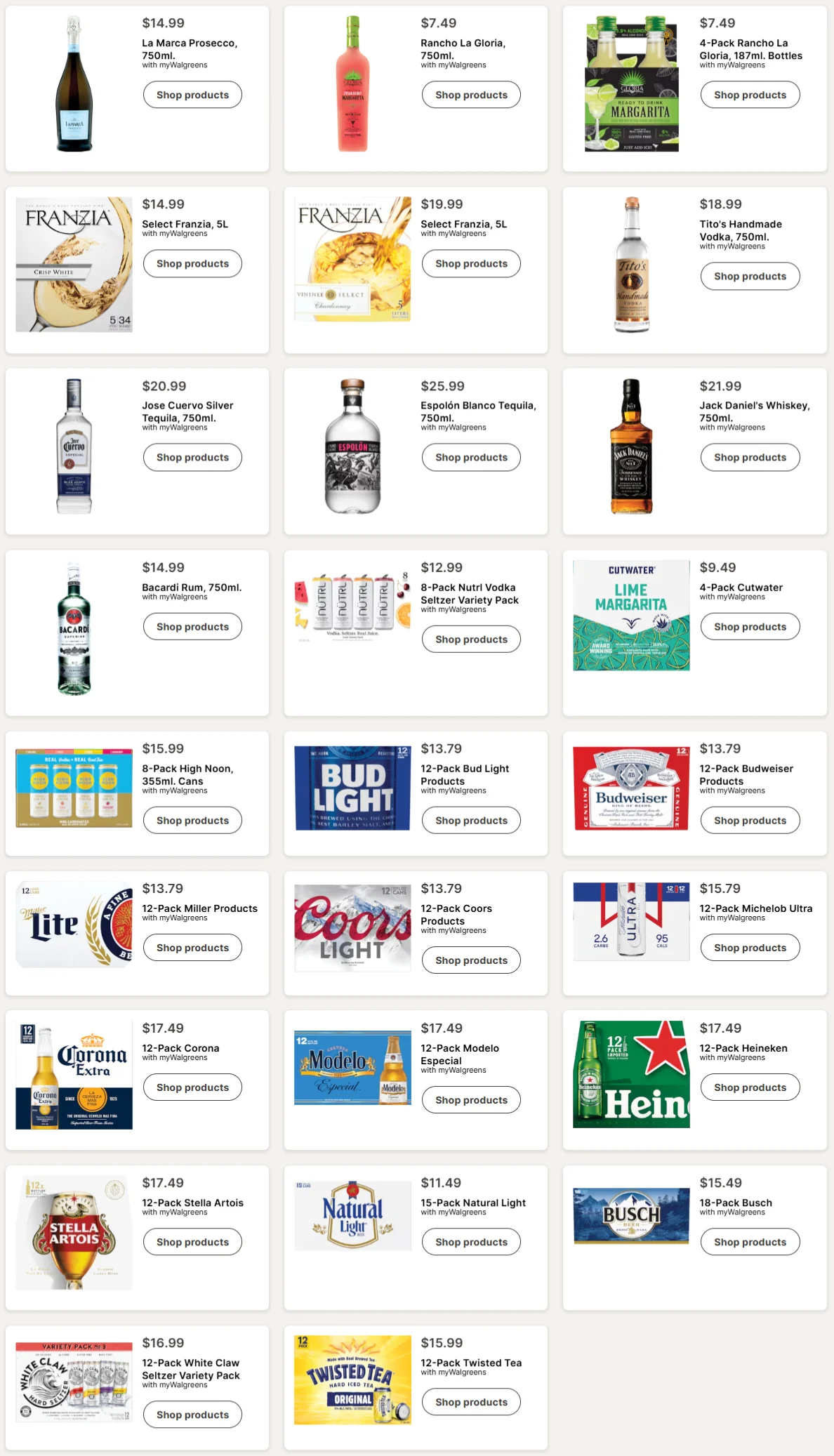Tap Shop products for 12-Pack Michelob Ultra
The width and height of the screenshot is (834, 1456).
click(x=750, y=947)
